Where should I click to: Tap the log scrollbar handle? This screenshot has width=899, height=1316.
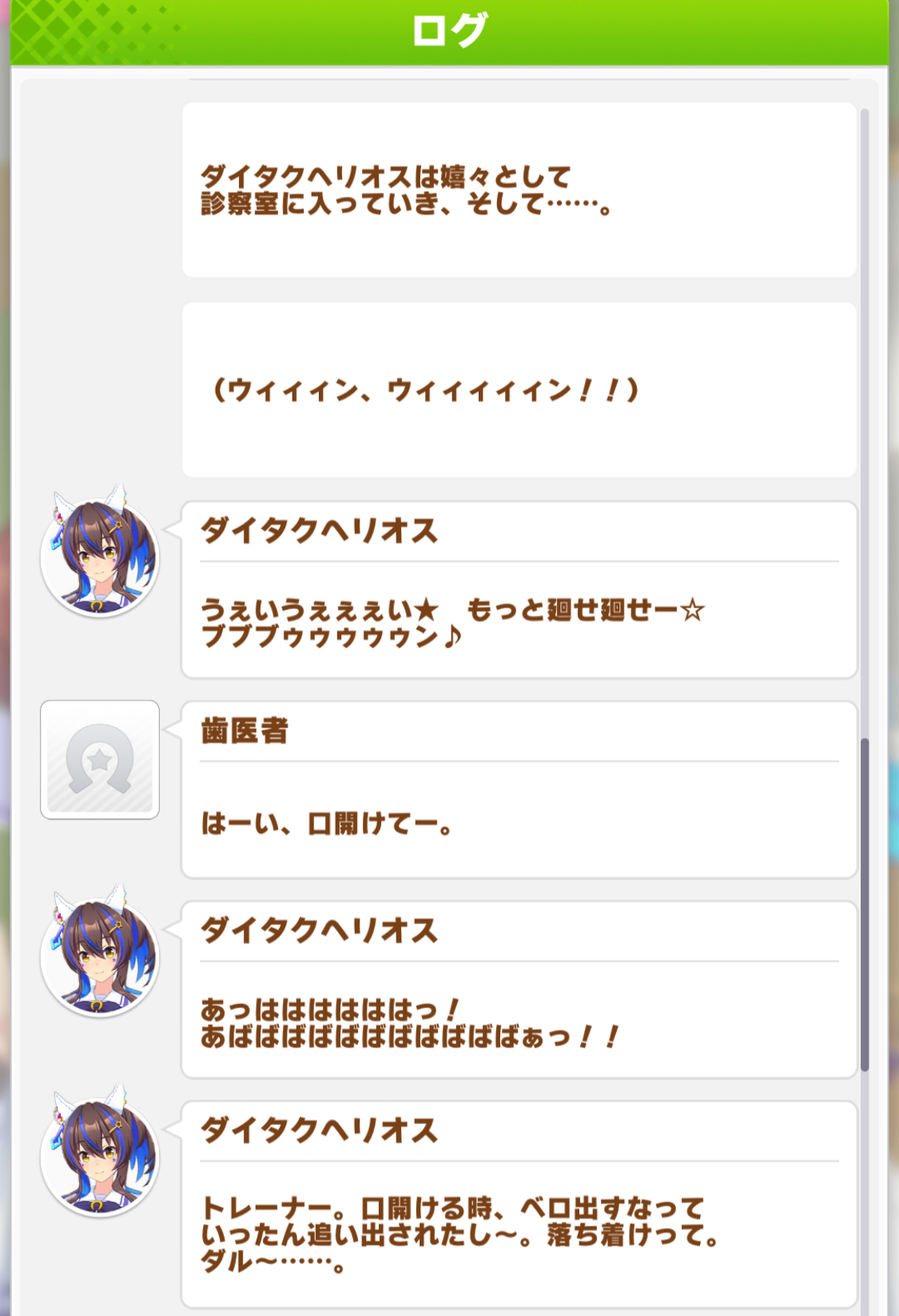[864, 904]
